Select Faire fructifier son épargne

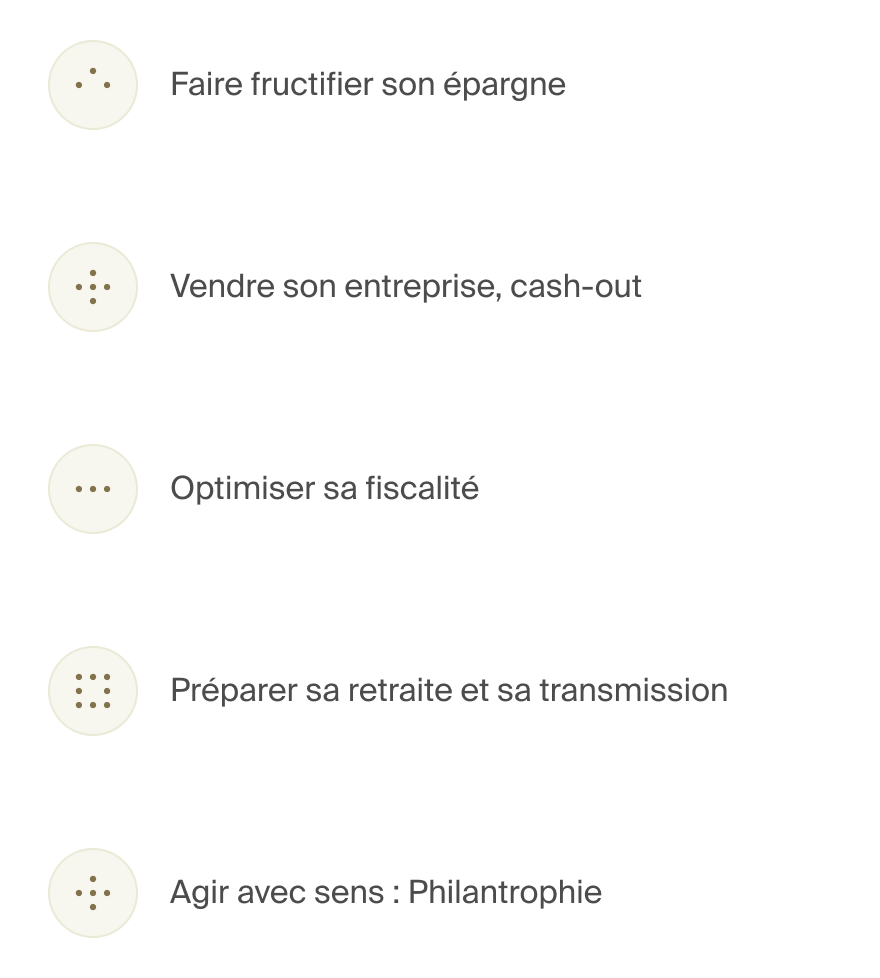coord(368,85)
